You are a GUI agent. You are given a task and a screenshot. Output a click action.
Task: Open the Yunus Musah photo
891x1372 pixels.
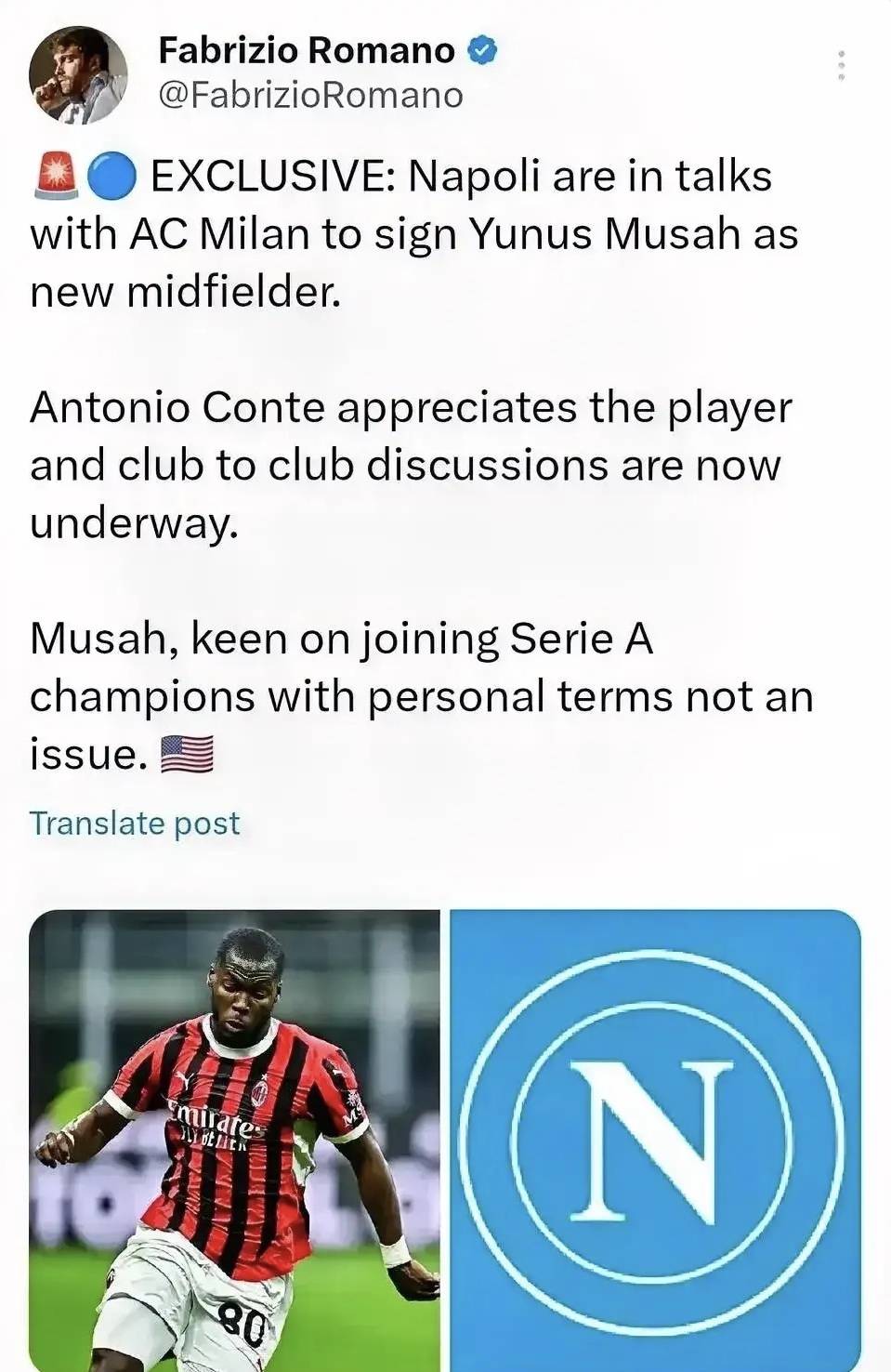click(234, 1139)
